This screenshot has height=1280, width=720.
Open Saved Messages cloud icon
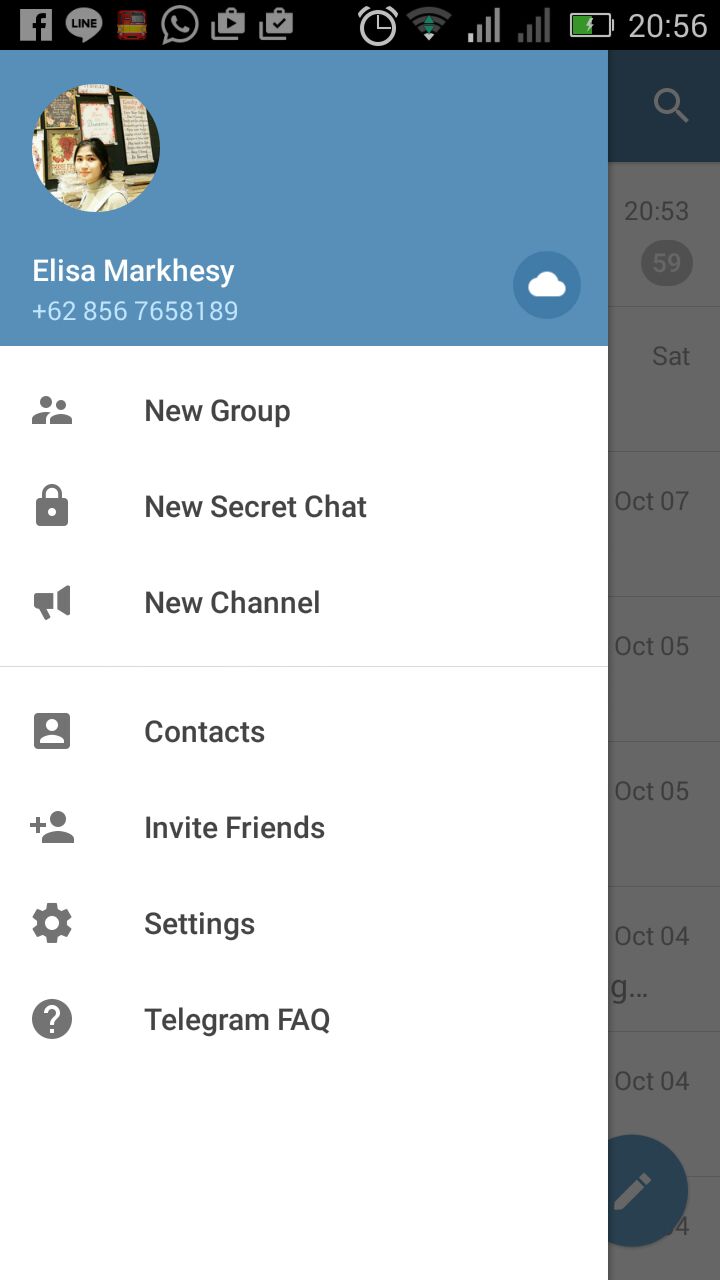(x=546, y=285)
